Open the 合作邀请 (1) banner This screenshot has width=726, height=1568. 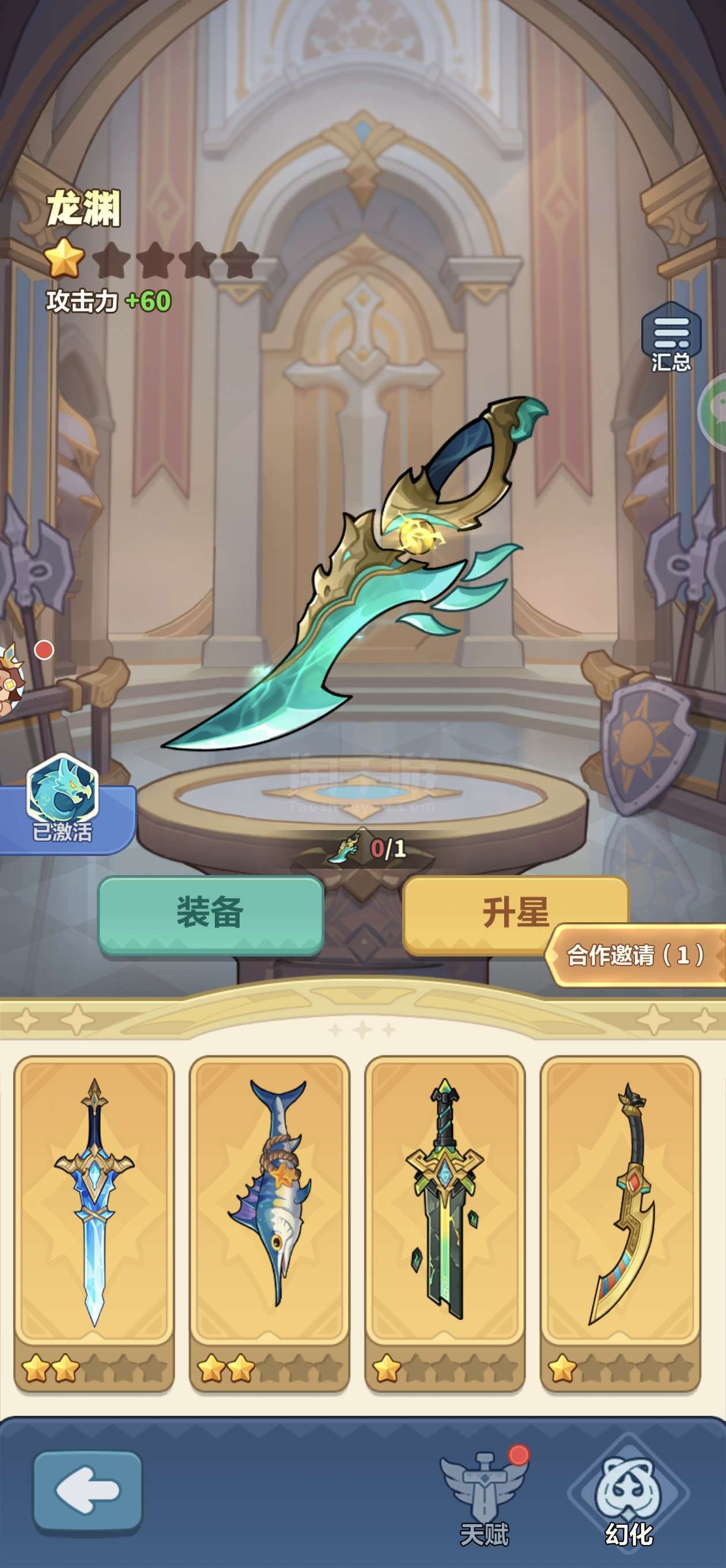coord(636,955)
